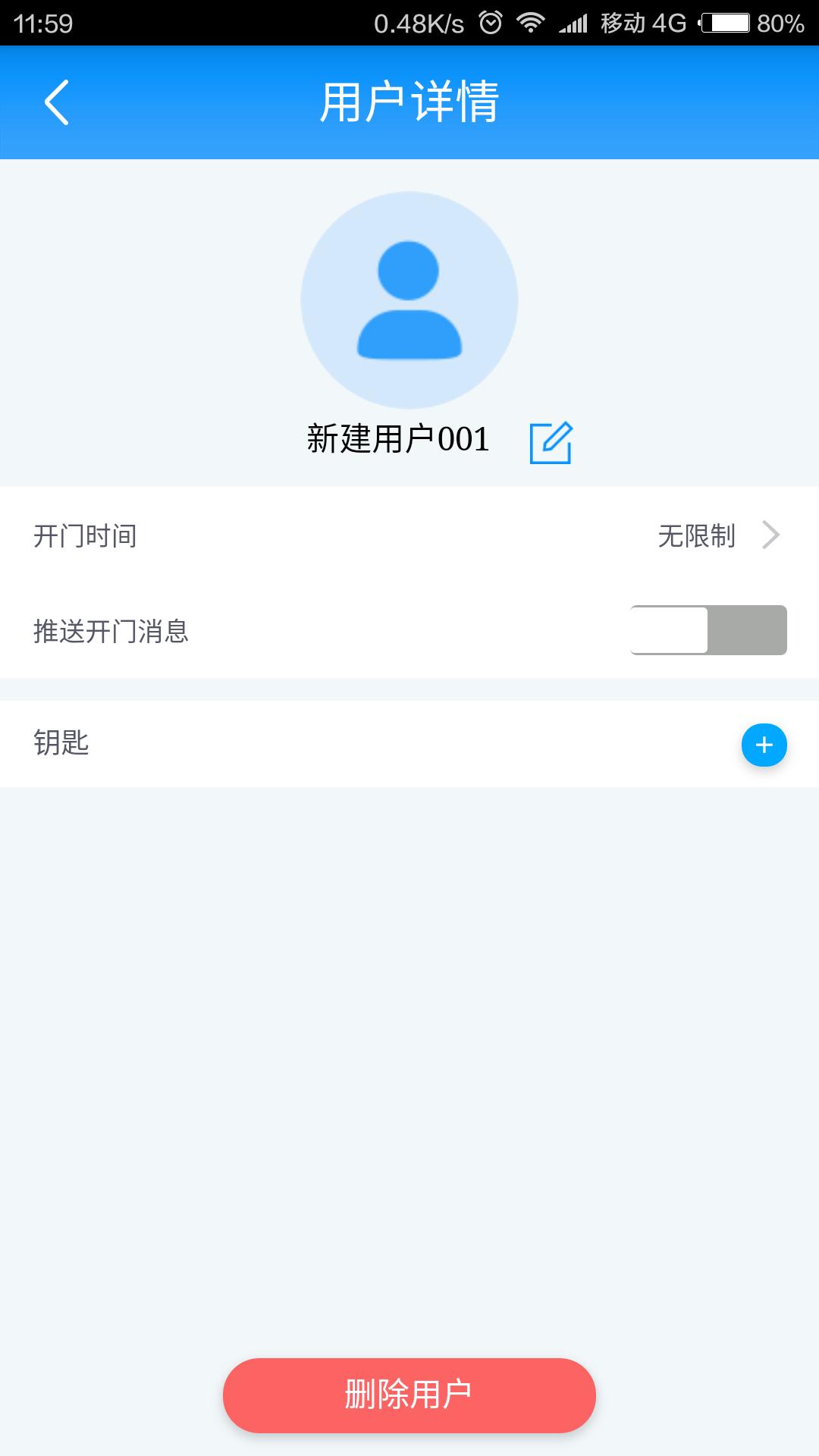Open 开门时间 settings via the chevron
This screenshot has height=1456, width=819.
coord(772,535)
